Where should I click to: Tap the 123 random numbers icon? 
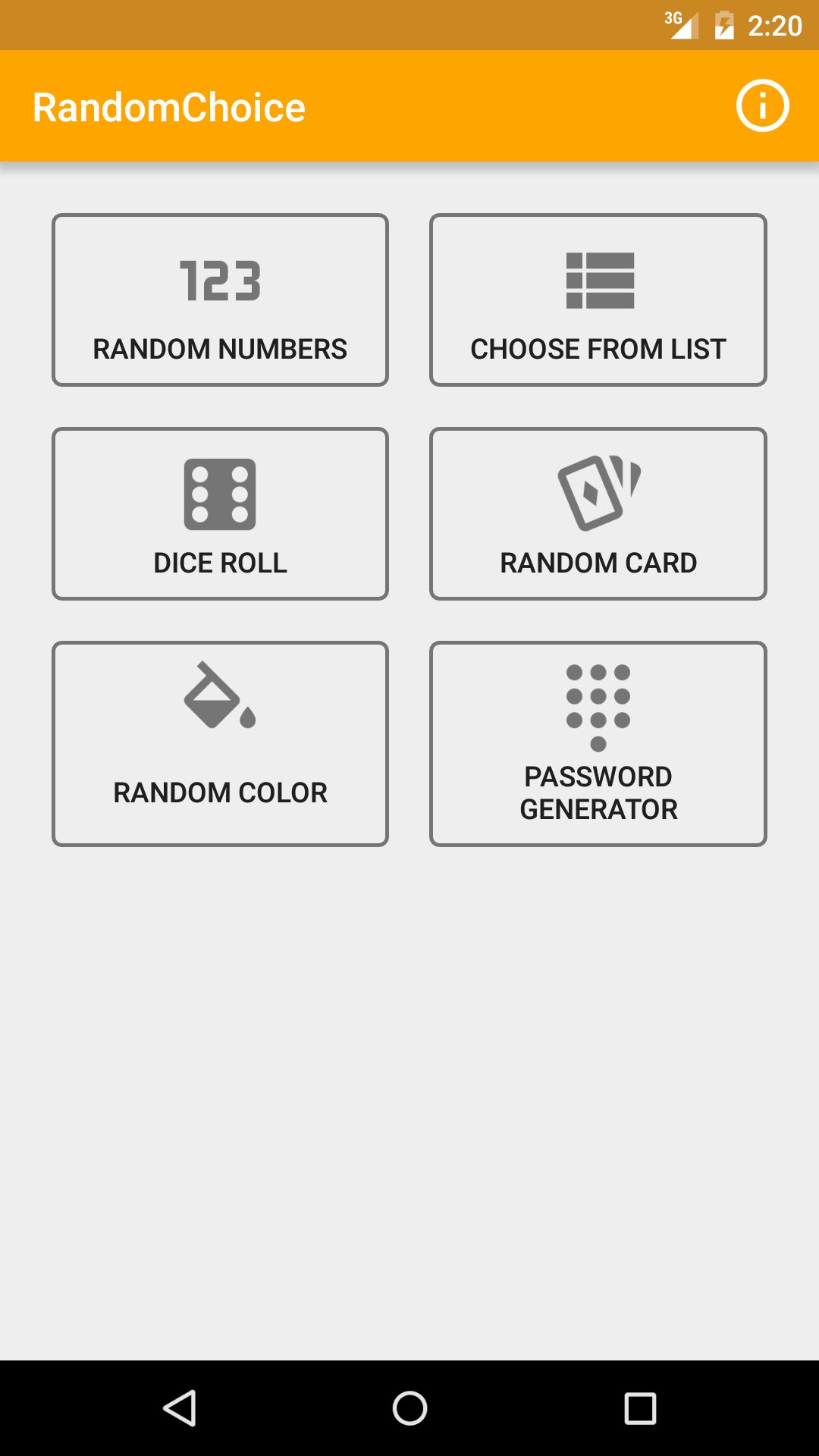click(x=220, y=281)
